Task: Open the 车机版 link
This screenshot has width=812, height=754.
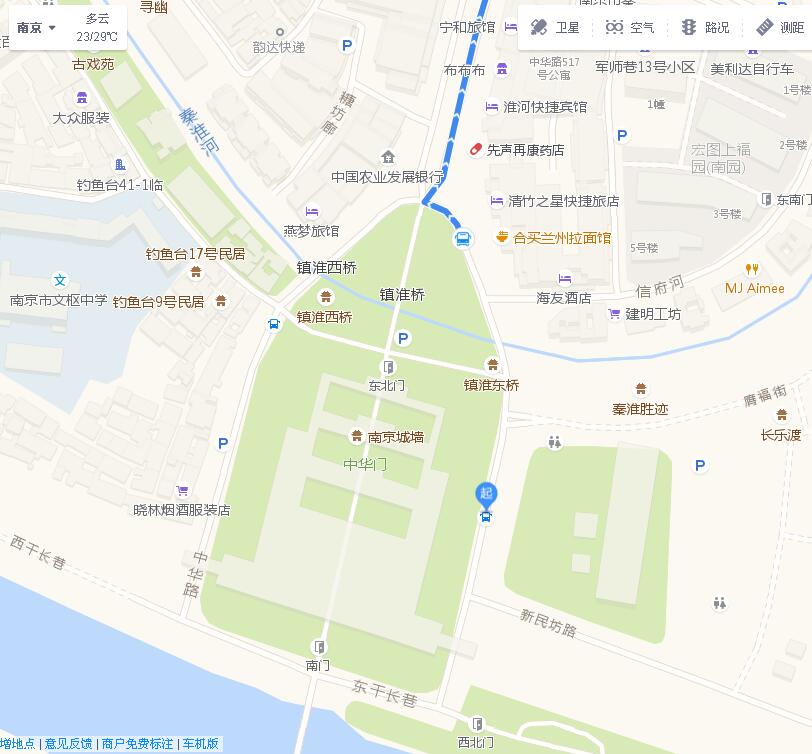Action: tap(200, 744)
